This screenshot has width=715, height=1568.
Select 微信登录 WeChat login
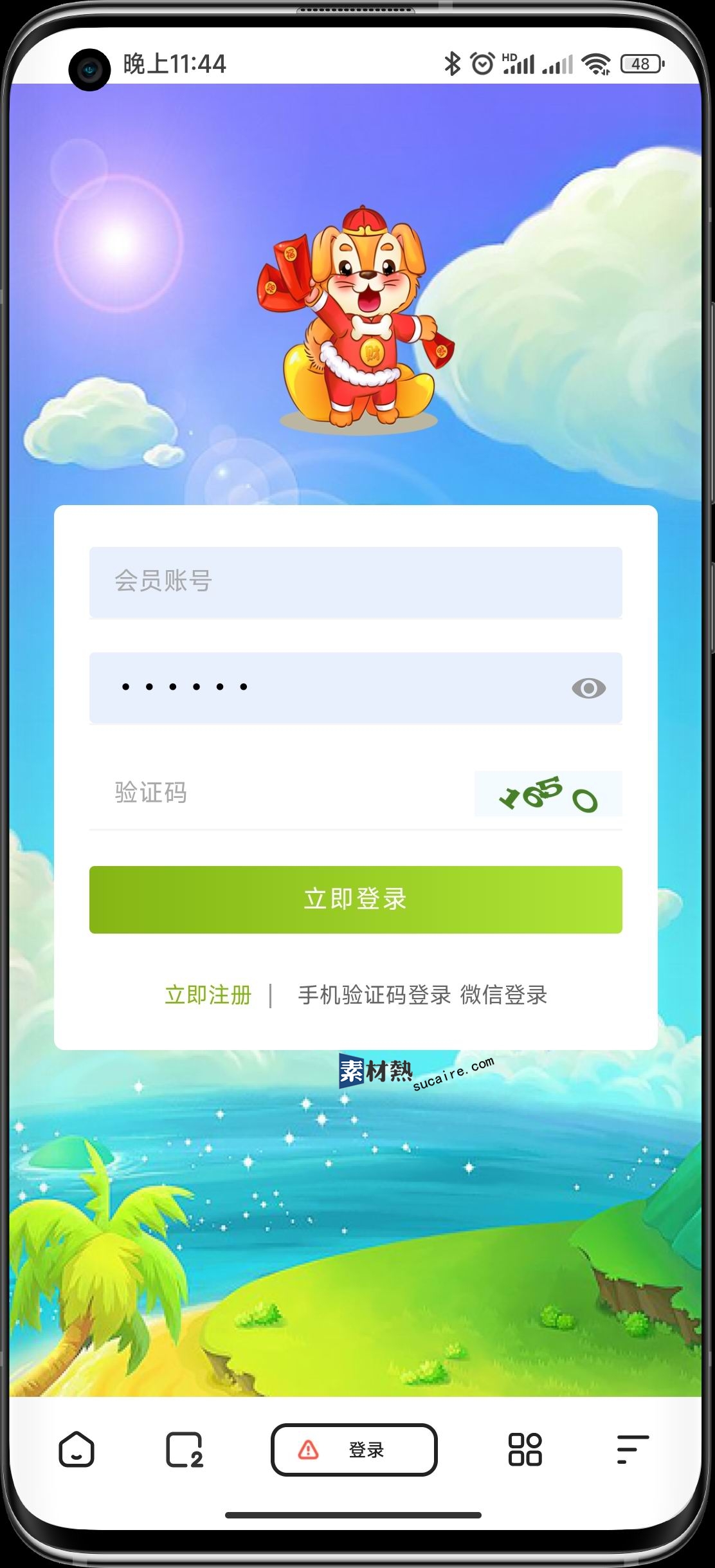click(x=503, y=995)
